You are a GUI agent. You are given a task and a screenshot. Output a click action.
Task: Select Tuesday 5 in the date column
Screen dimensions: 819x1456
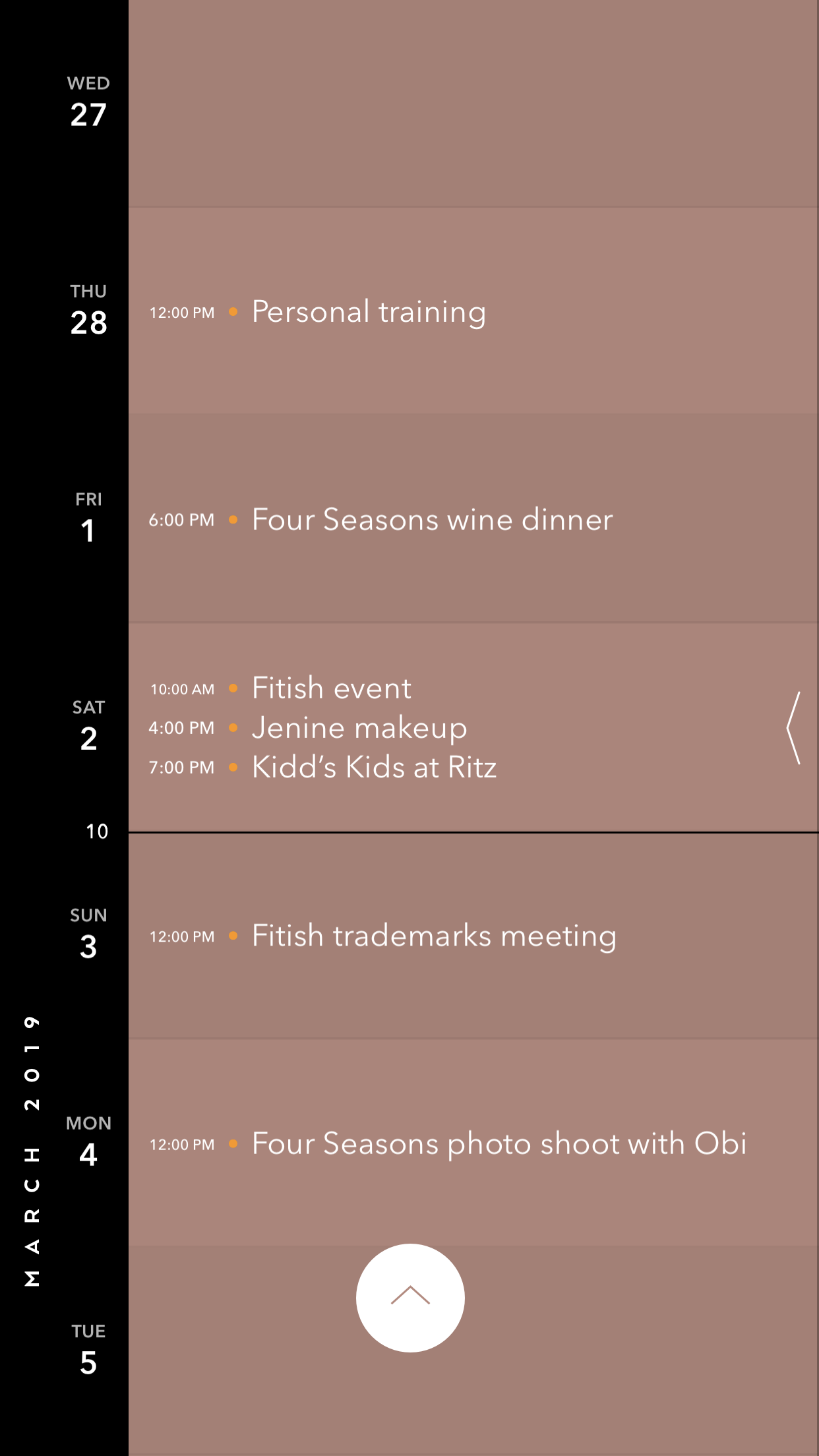point(88,1350)
